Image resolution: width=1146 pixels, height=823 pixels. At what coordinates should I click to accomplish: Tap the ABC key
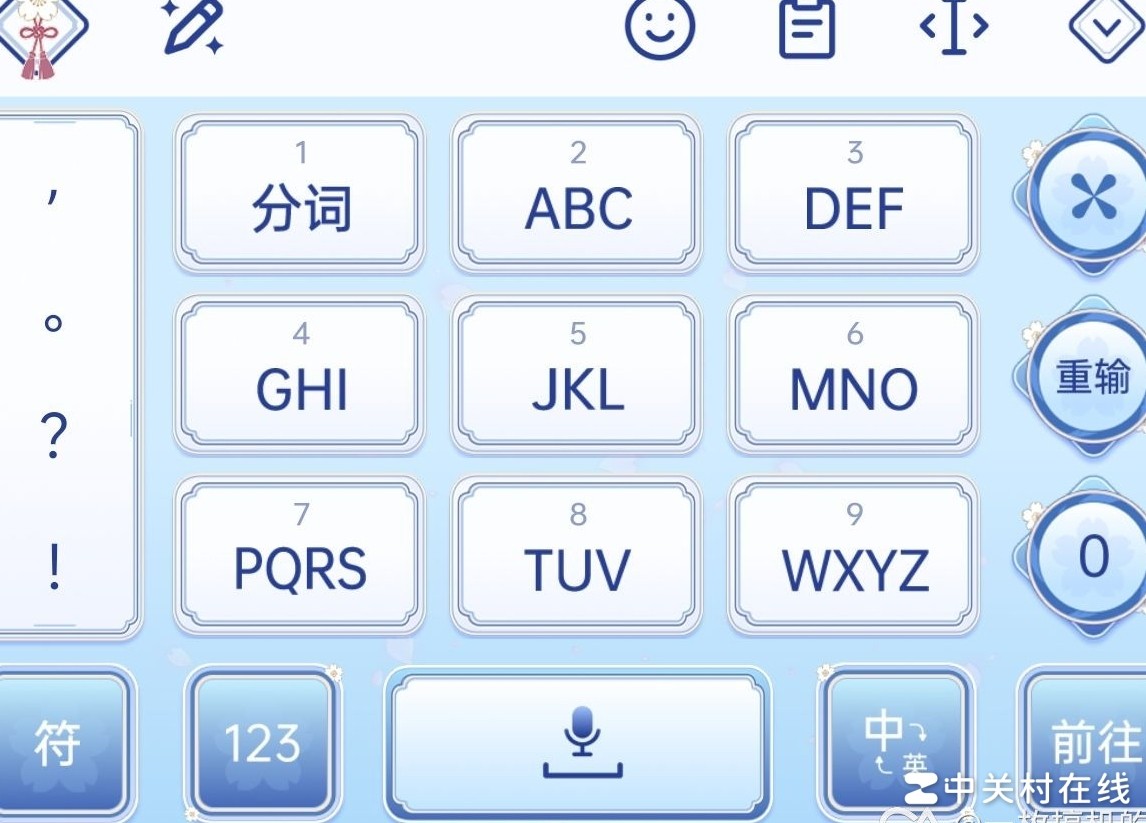click(x=577, y=193)
